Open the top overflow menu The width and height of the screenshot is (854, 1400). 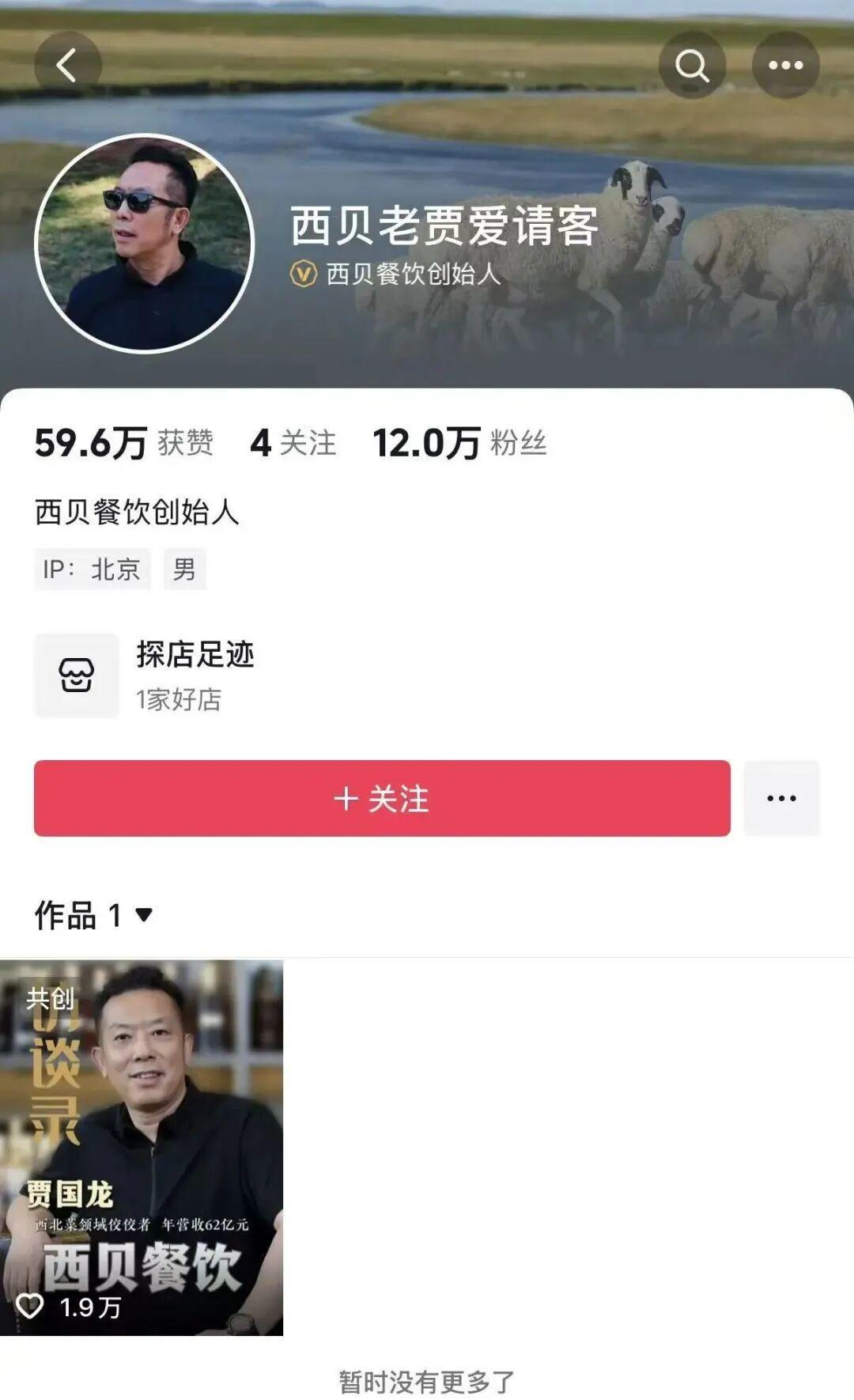pyautogui.click(x=785, y=65)
